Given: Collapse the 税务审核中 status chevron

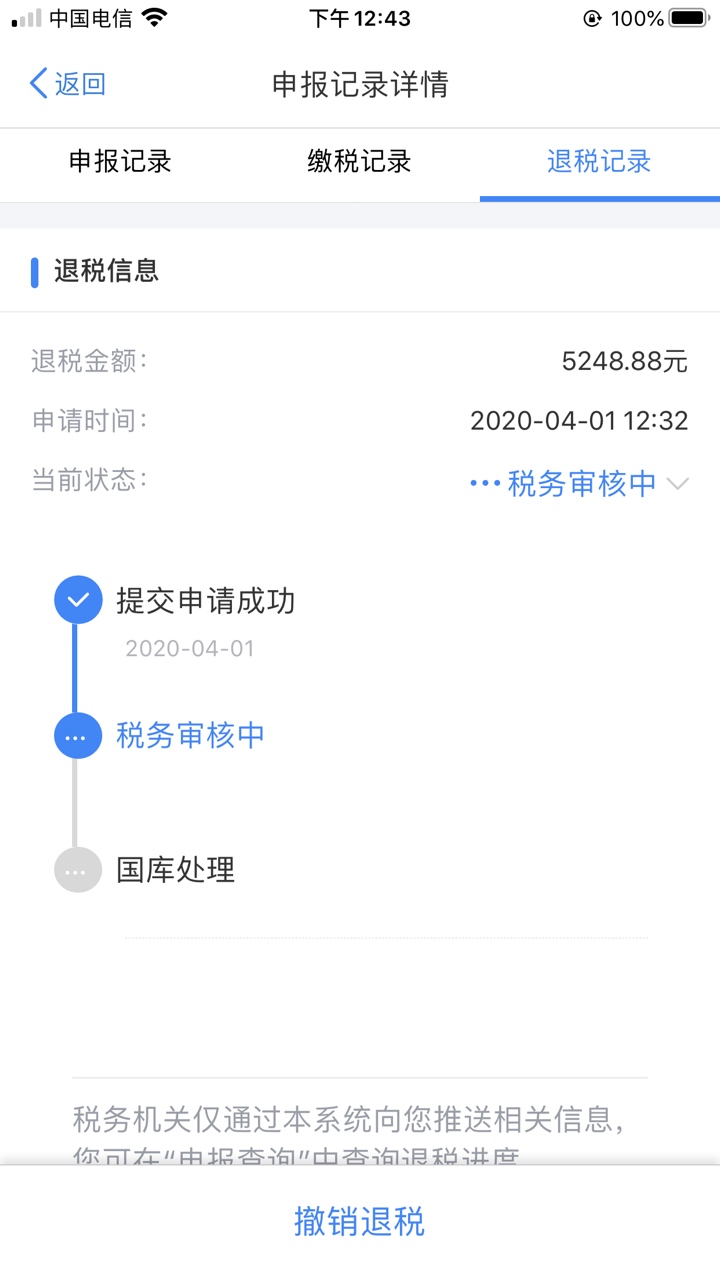Looking at the screenshot, I should [678, 484].
